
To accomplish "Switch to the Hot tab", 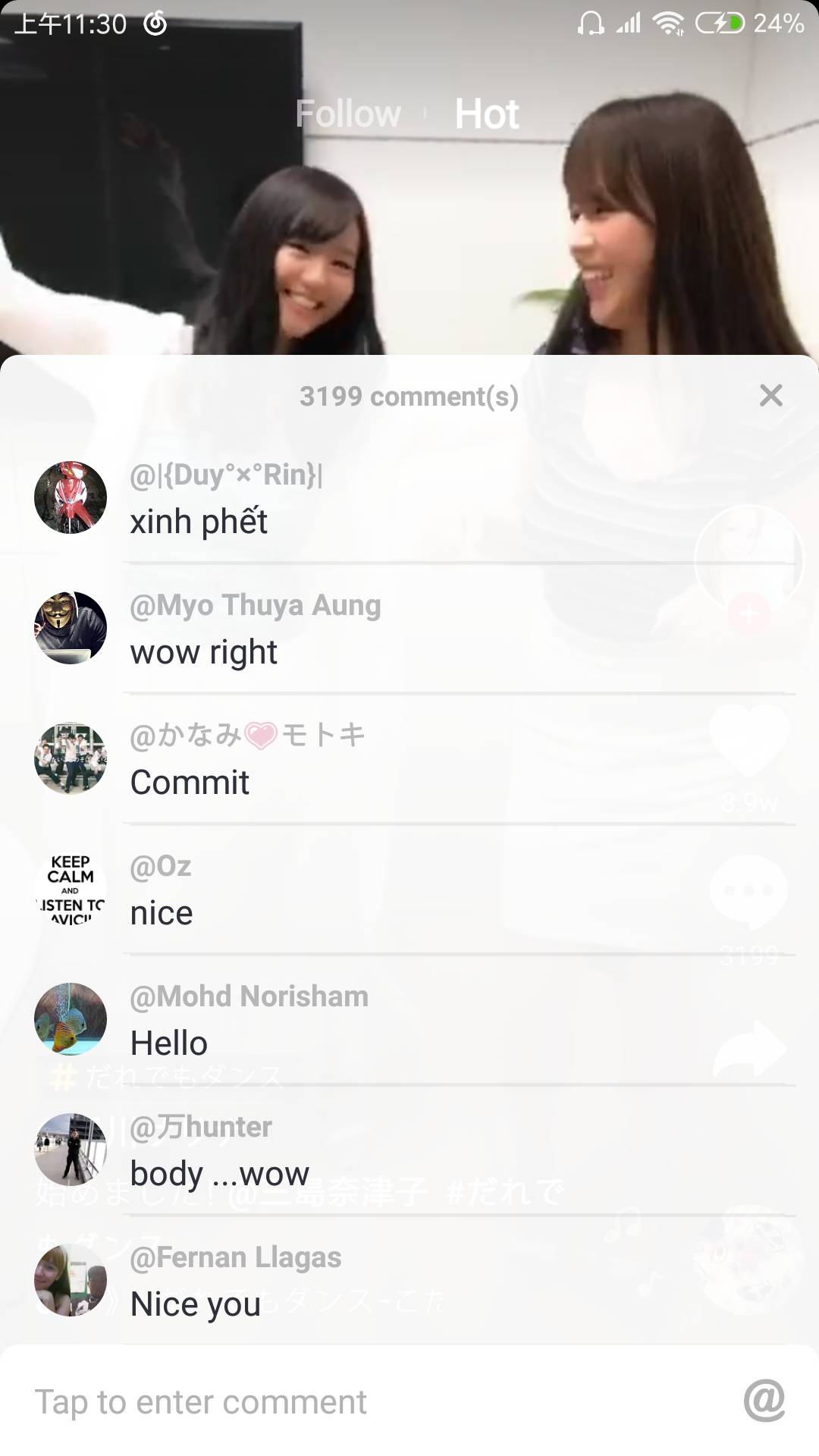I will point(487,114).
